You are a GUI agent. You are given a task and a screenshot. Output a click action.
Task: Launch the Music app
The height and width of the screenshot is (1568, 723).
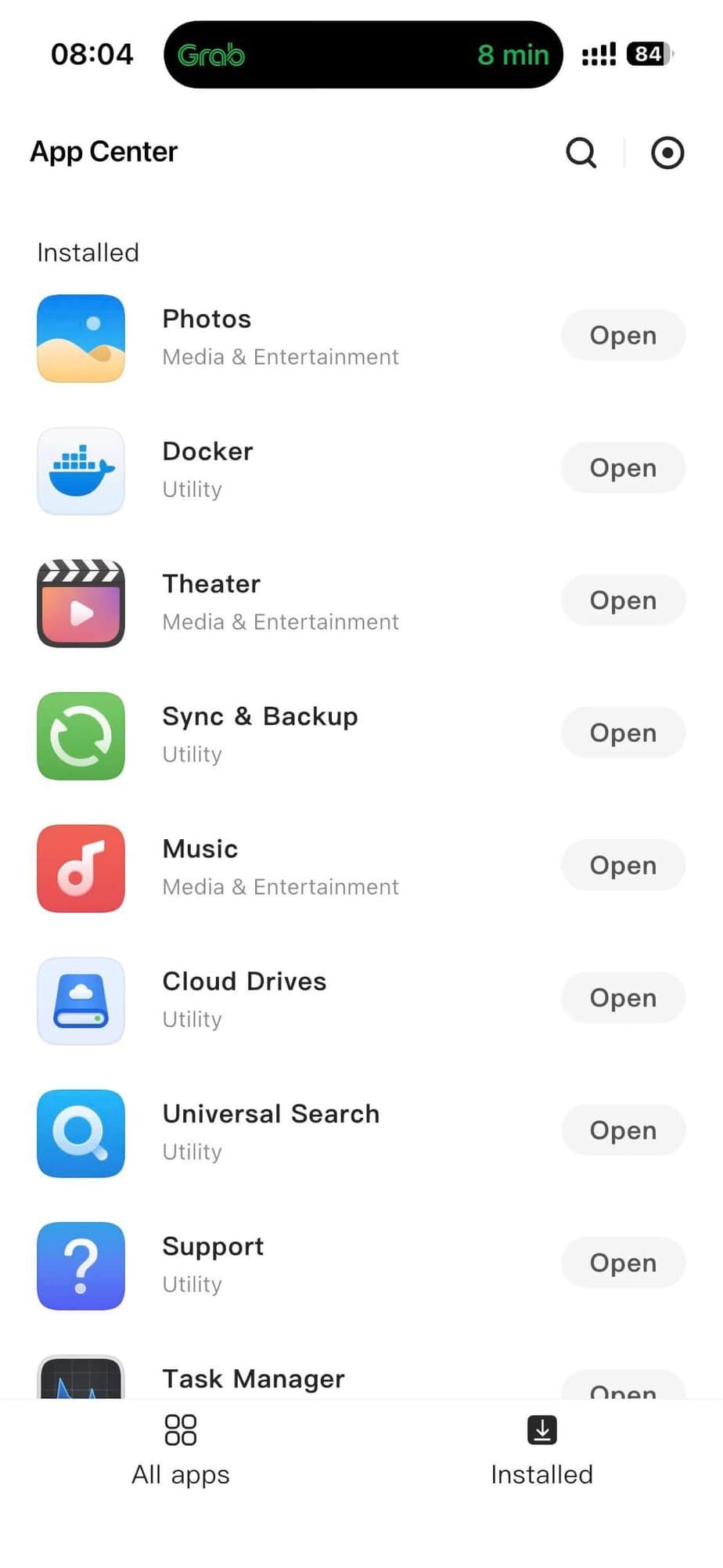tap(623, 865)
